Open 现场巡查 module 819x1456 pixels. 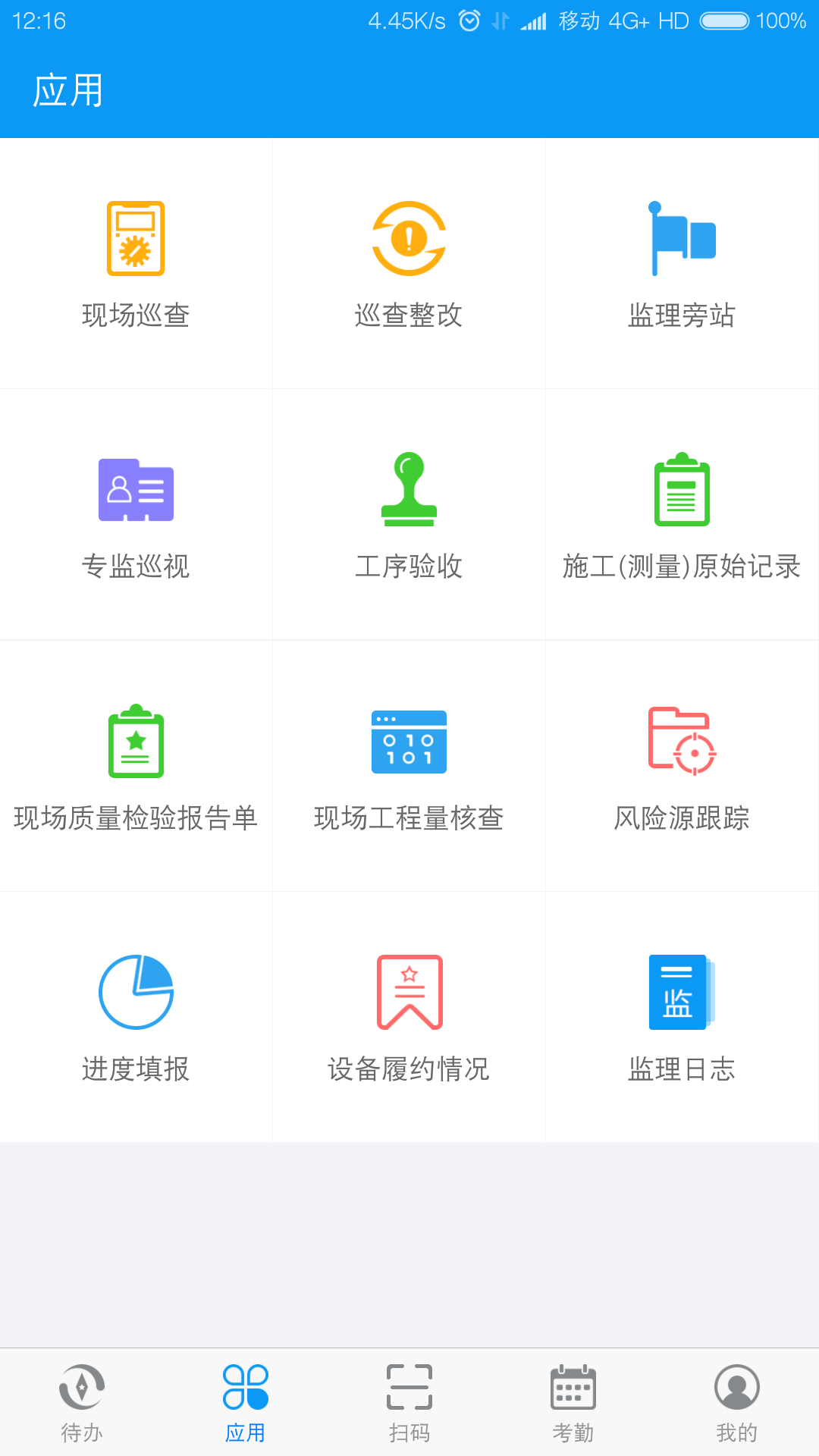click(136, 263)
